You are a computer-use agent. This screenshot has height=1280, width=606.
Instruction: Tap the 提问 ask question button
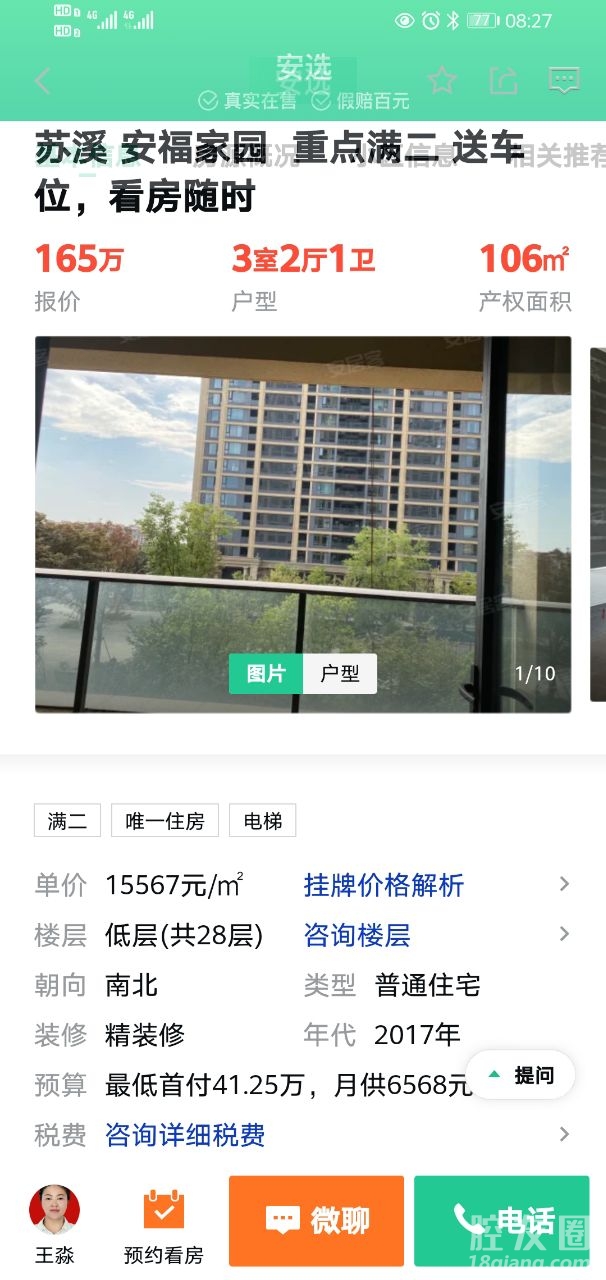coord(521,1075)
